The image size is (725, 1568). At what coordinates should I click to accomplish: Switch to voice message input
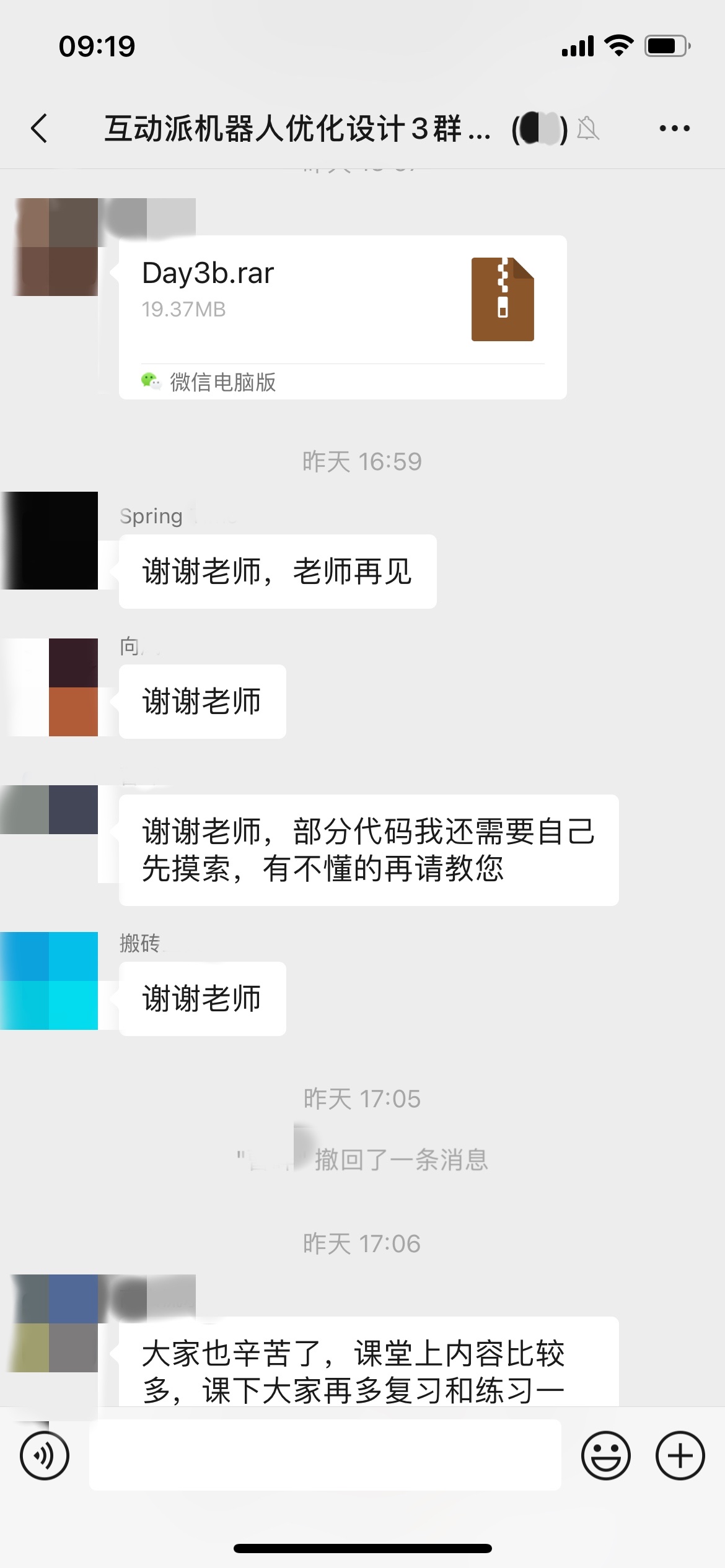[x=45, y=1455]
